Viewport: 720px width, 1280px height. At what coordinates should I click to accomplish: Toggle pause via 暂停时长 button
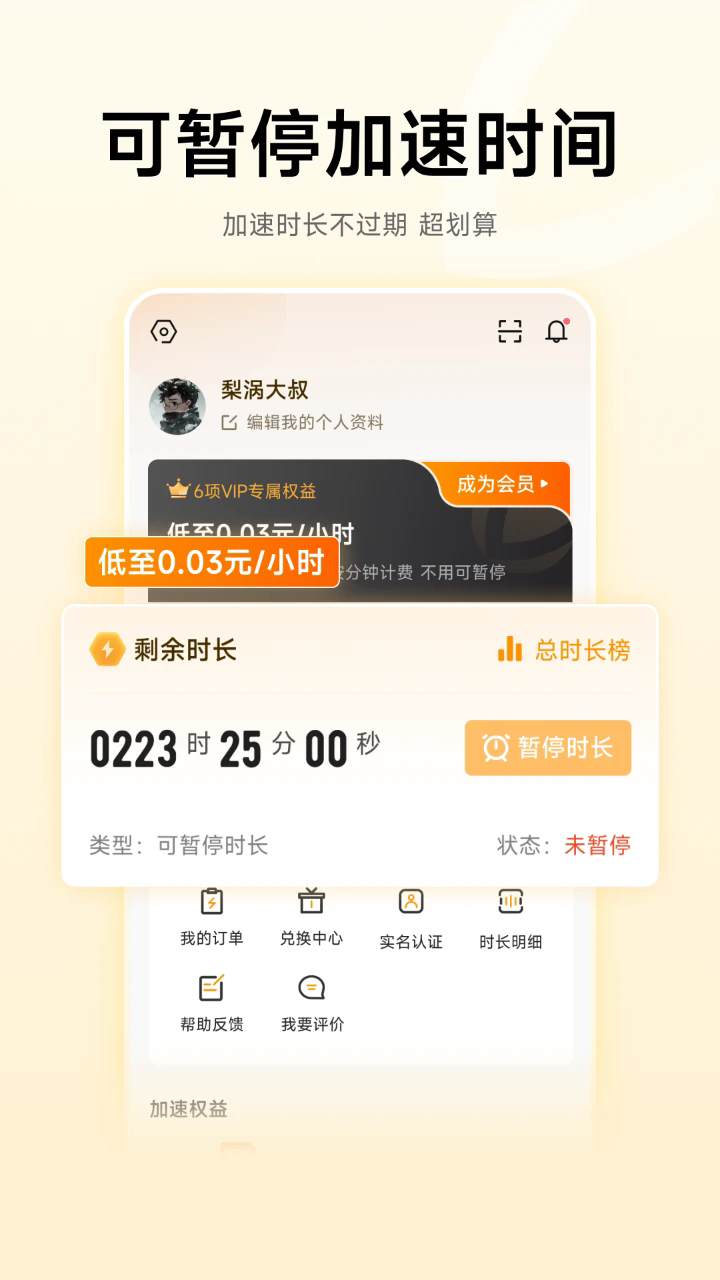[x=547, y=748]
